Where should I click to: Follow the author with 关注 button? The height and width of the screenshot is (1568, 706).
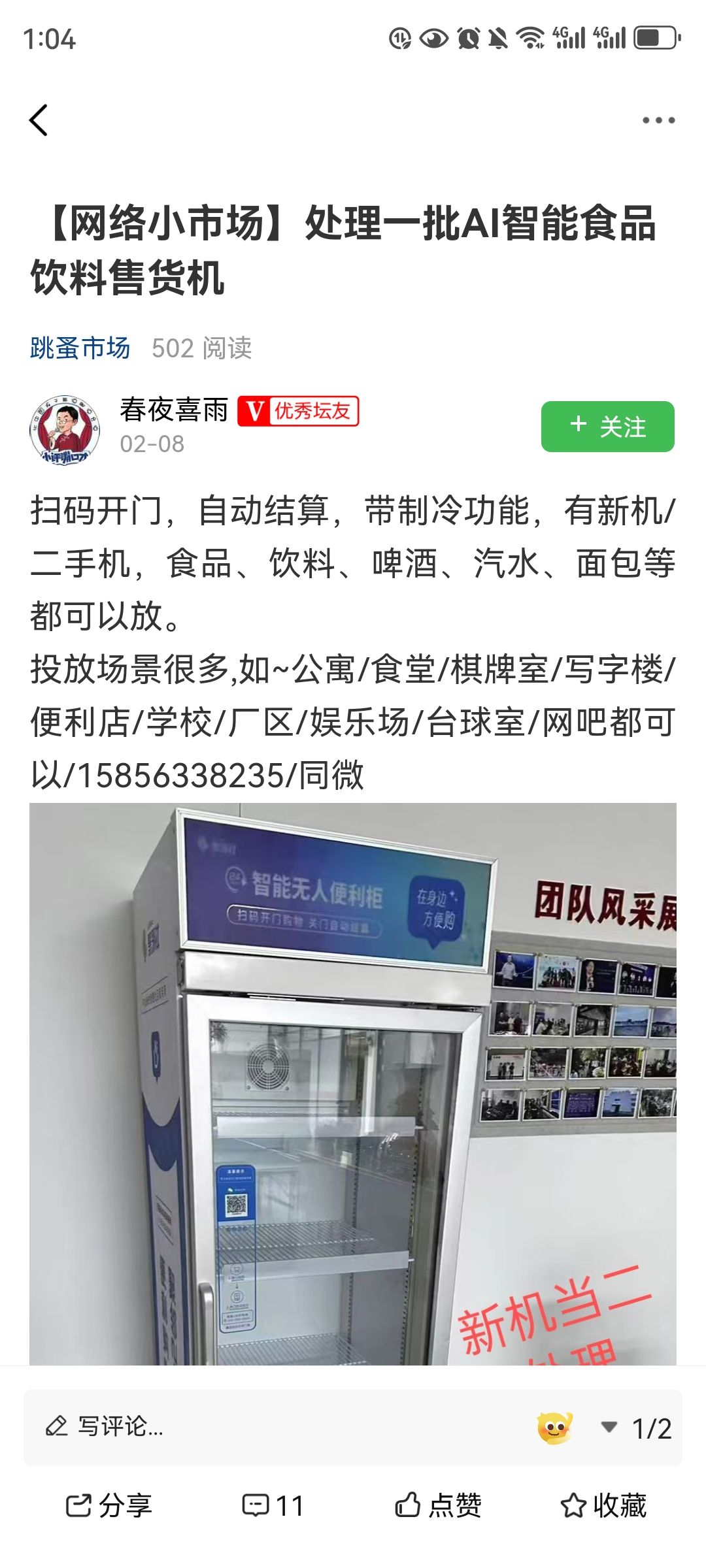point(607,427)
